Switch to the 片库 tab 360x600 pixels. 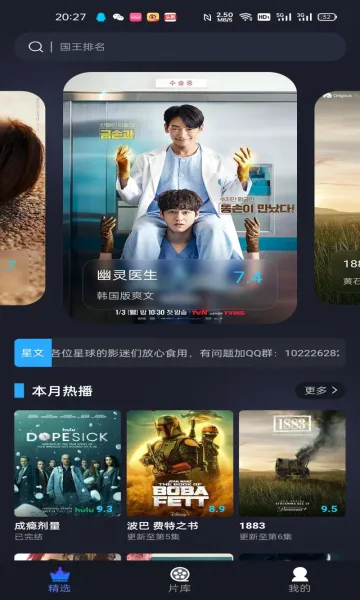click(x=180, y=580)
